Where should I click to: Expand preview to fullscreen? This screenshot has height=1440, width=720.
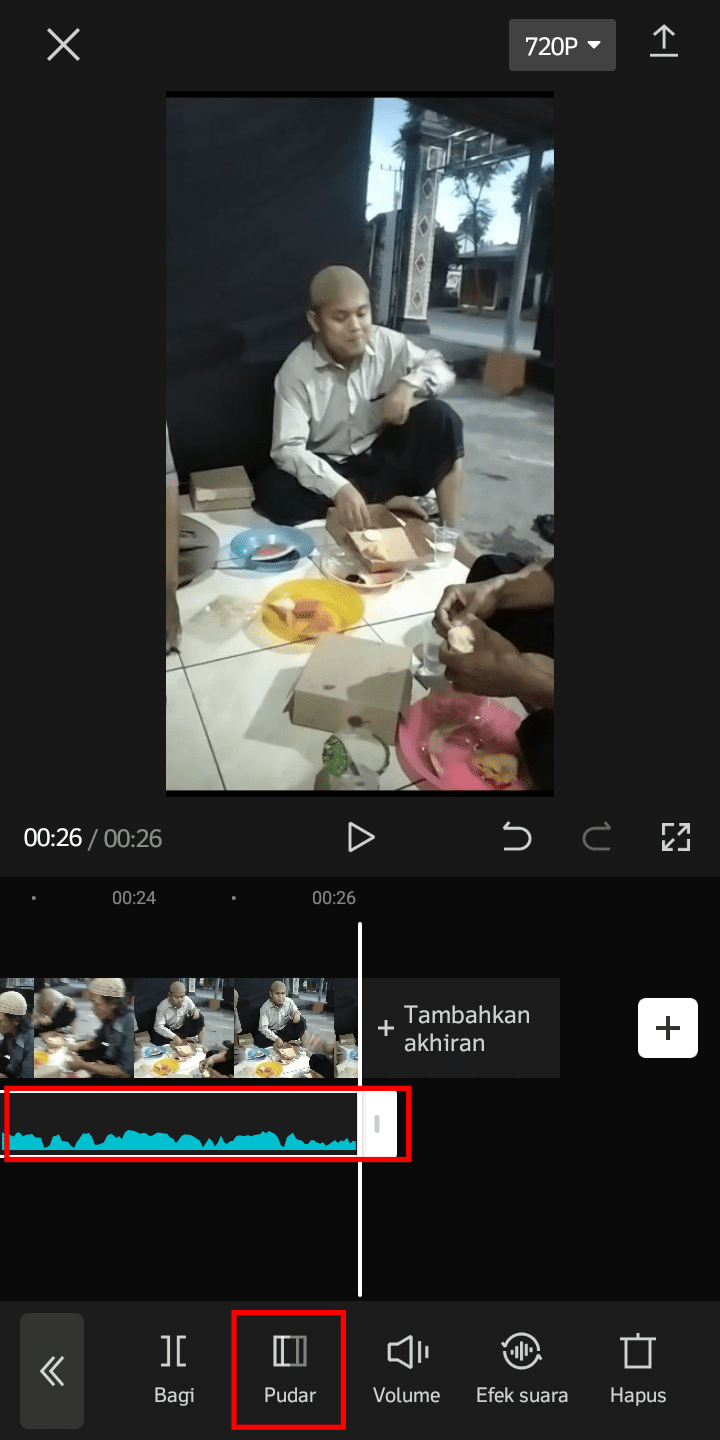[676, 837]
